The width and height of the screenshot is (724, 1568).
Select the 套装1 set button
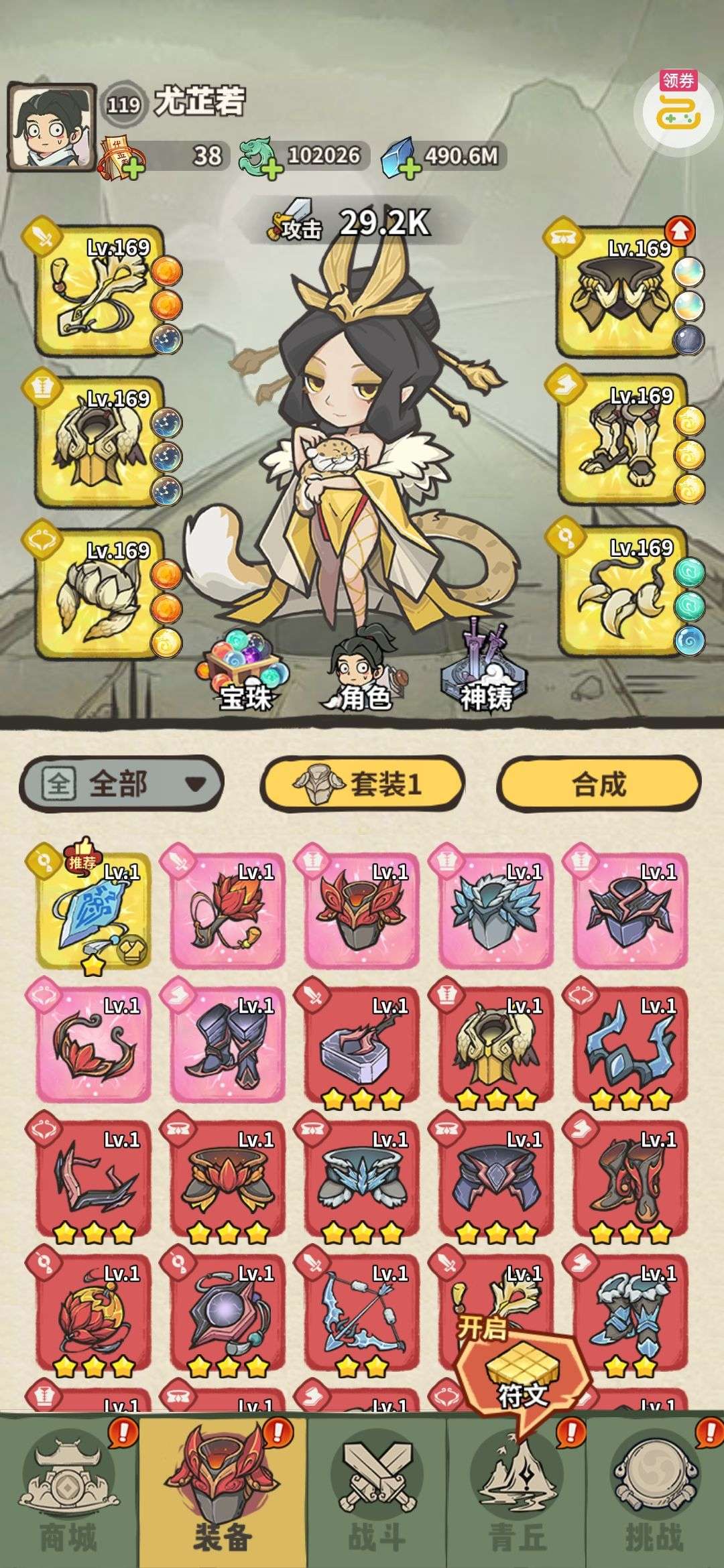coord(362,783)
